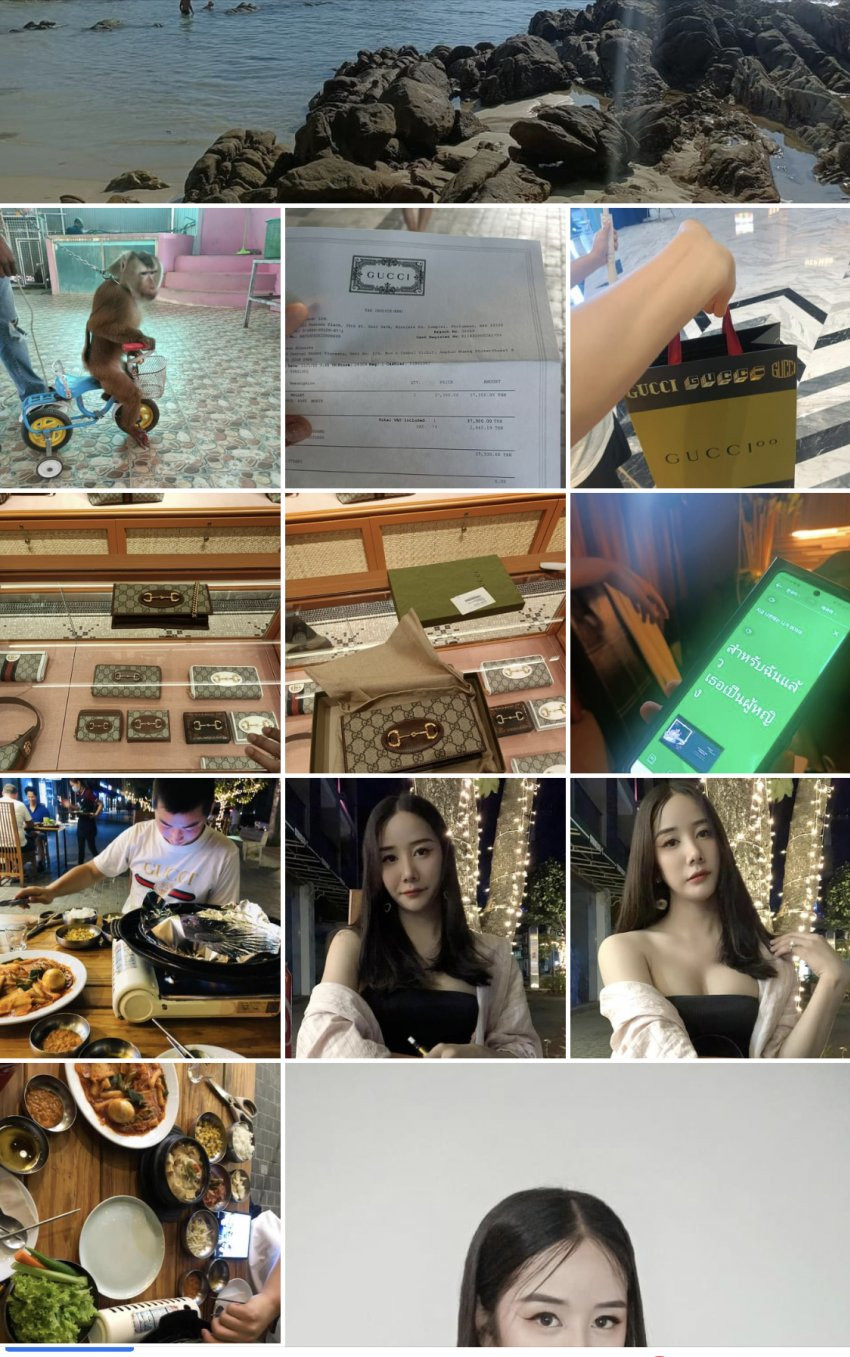Image resolution: width=850 pixels, height=1357 pixels.
Task: View the Gucci receipt photo
Action: tap(425, 347)
